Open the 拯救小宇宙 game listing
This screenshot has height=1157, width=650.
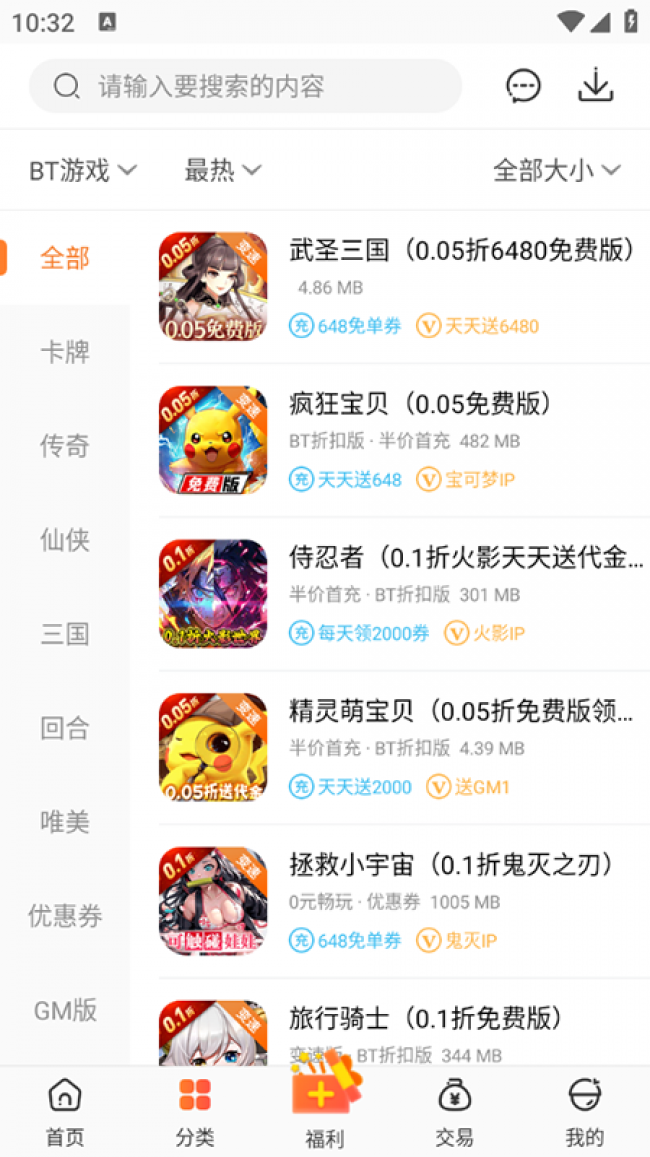404,901
